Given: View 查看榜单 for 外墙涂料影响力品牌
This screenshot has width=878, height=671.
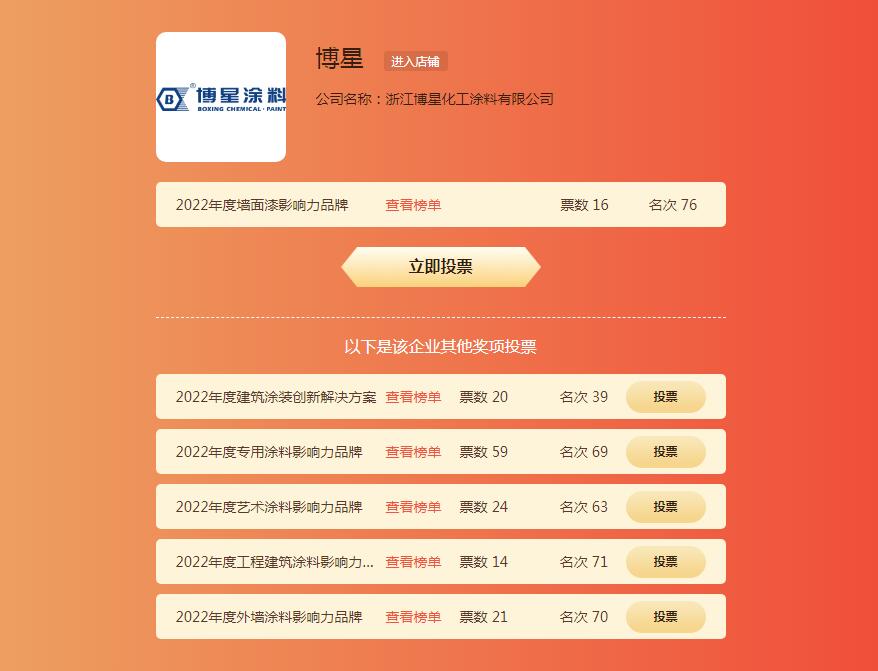Looking at the screenshot, I should tap(413, 617).
